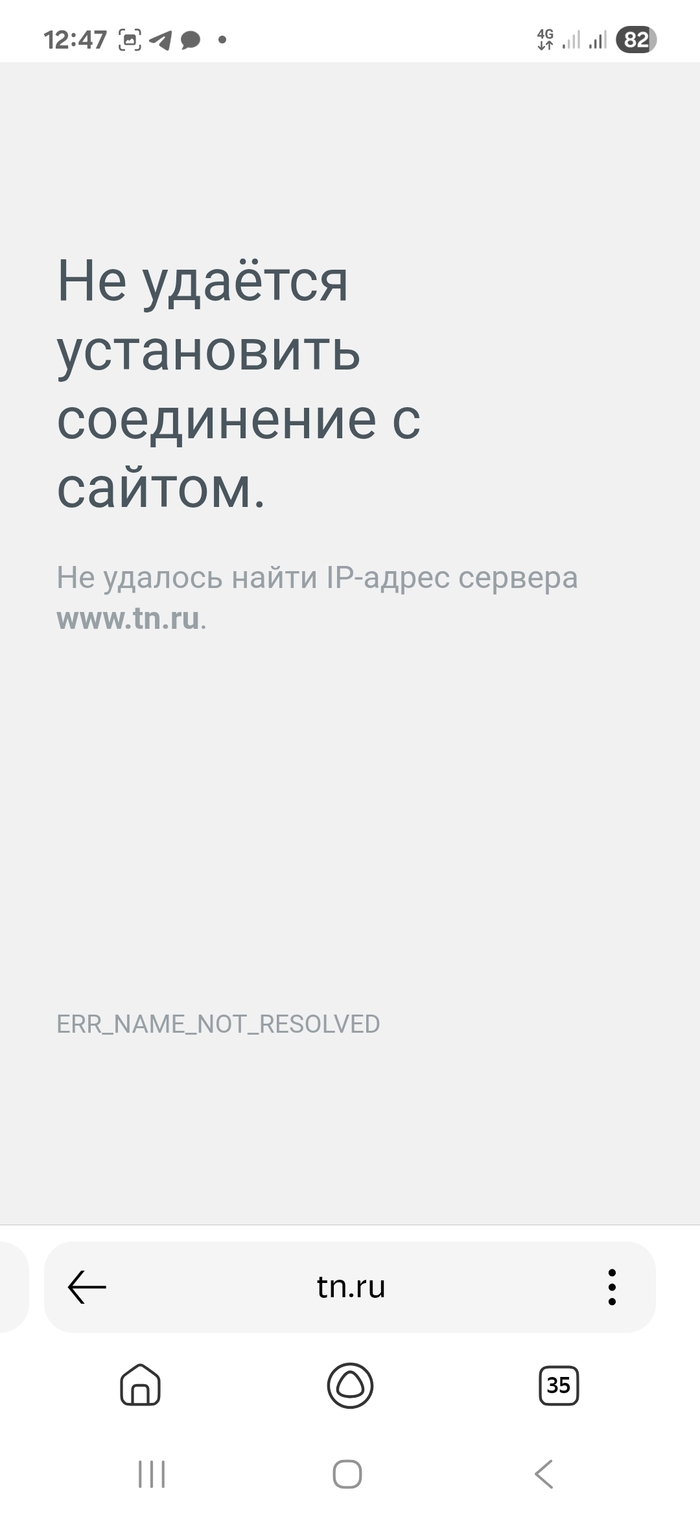This screenshot has width=700, height=1517.
Task: Show recent apps from the system bar
Action: [x=151, y=1473]
